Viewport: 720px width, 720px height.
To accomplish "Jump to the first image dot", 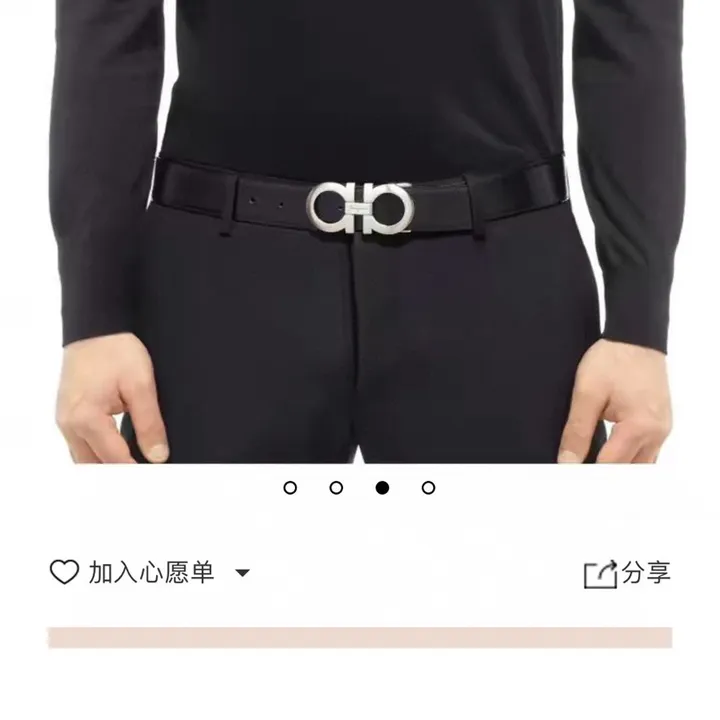I will [290, 488].
